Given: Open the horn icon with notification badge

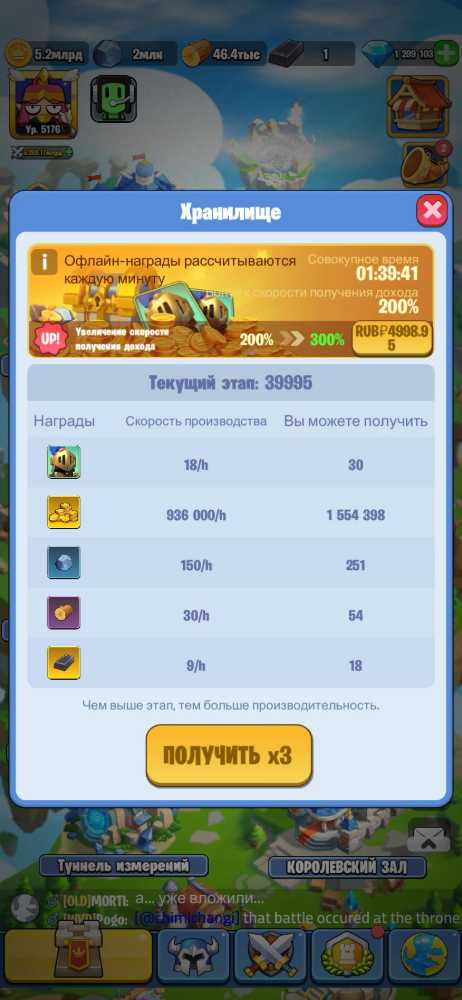Looking at the screenshot, I should (425, 165).
